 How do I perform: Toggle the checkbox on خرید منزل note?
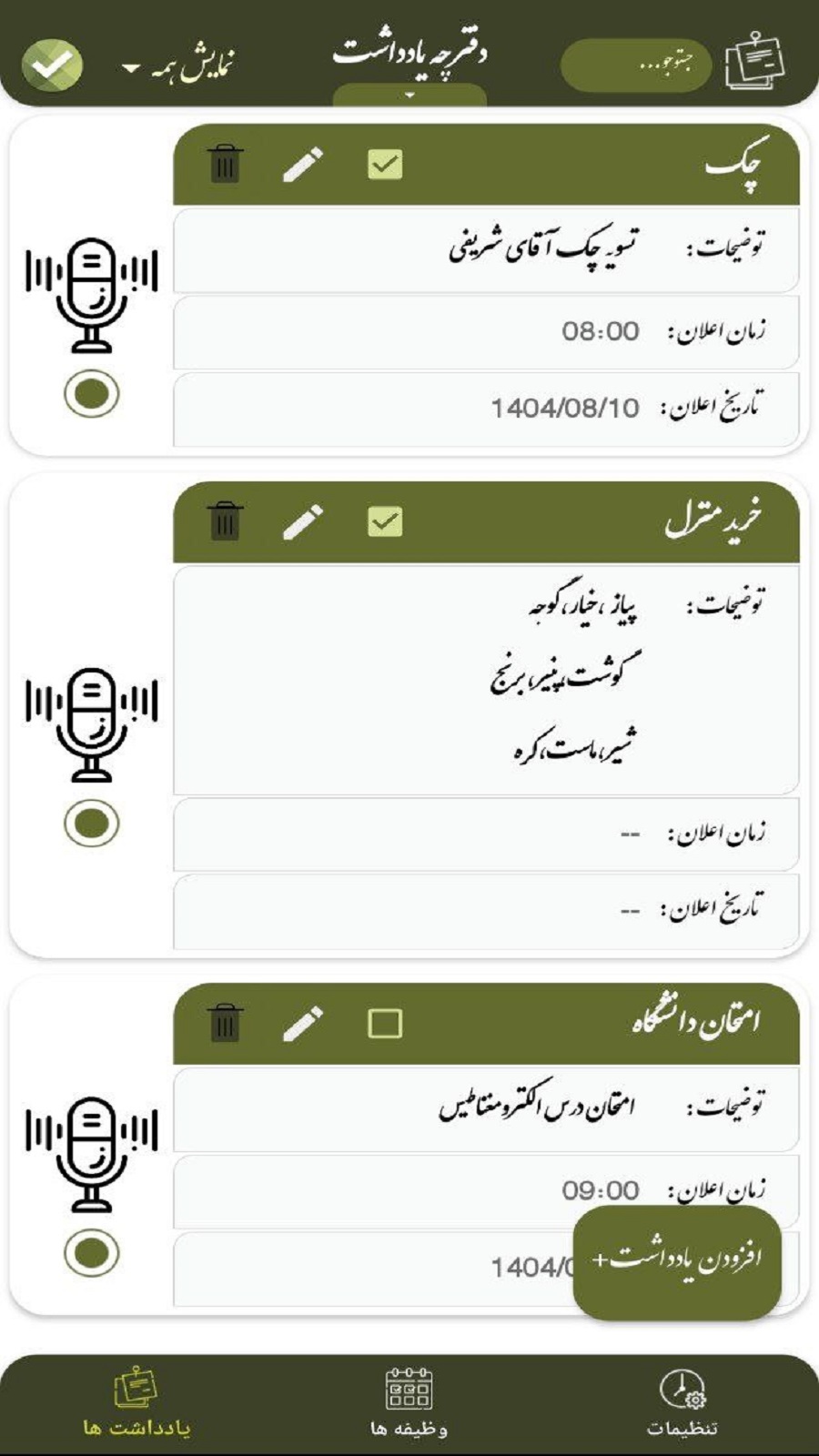pos(385,522)
